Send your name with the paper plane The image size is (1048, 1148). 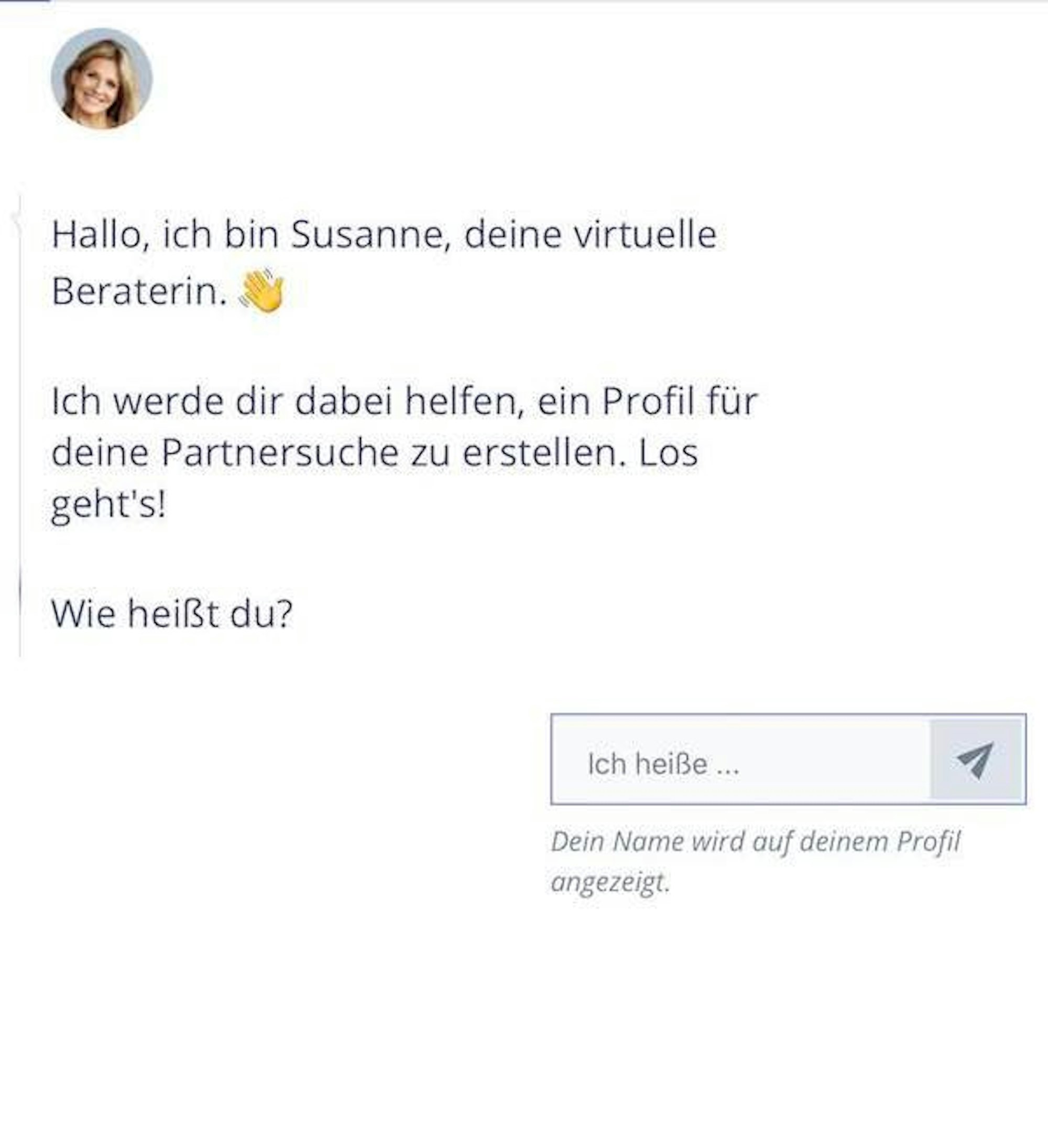(976, 760)
